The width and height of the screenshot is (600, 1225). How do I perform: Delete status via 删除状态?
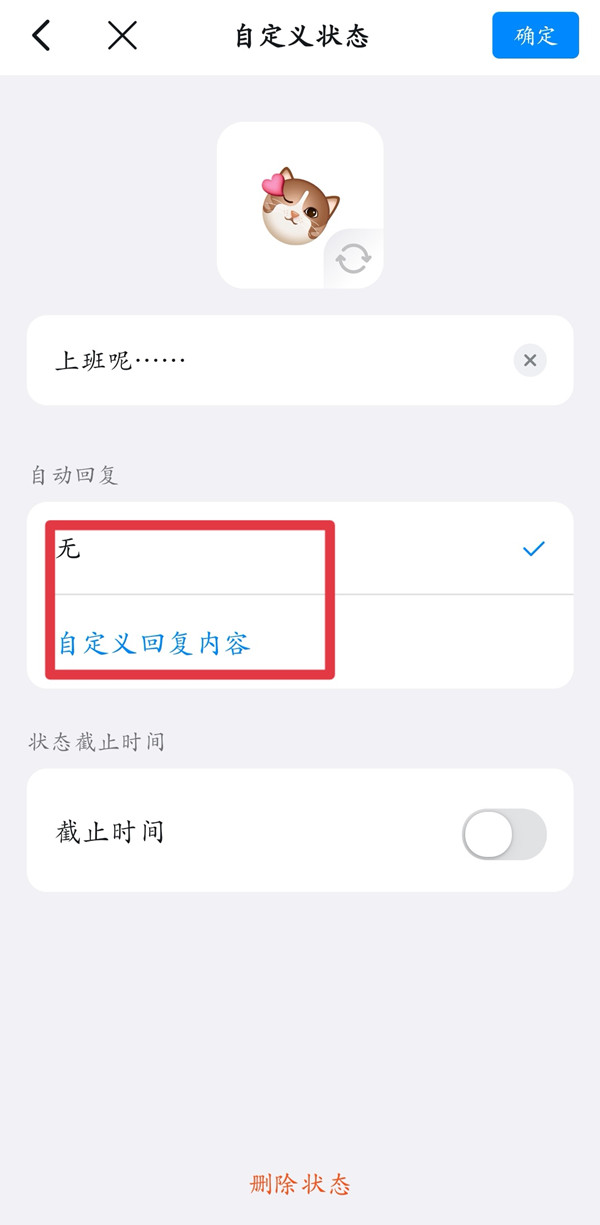(300, 1185)
